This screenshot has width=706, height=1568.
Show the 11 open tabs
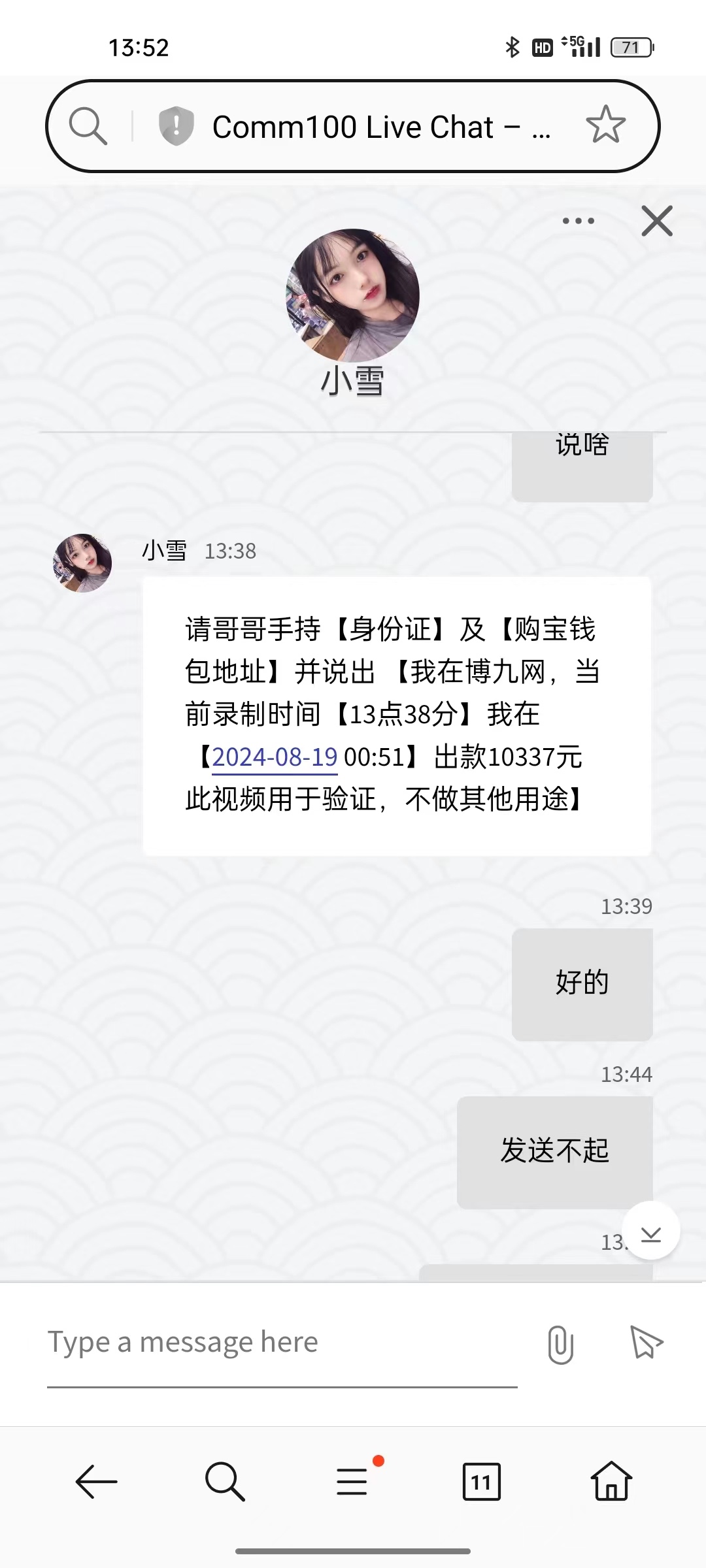[x=481, y=1482]
